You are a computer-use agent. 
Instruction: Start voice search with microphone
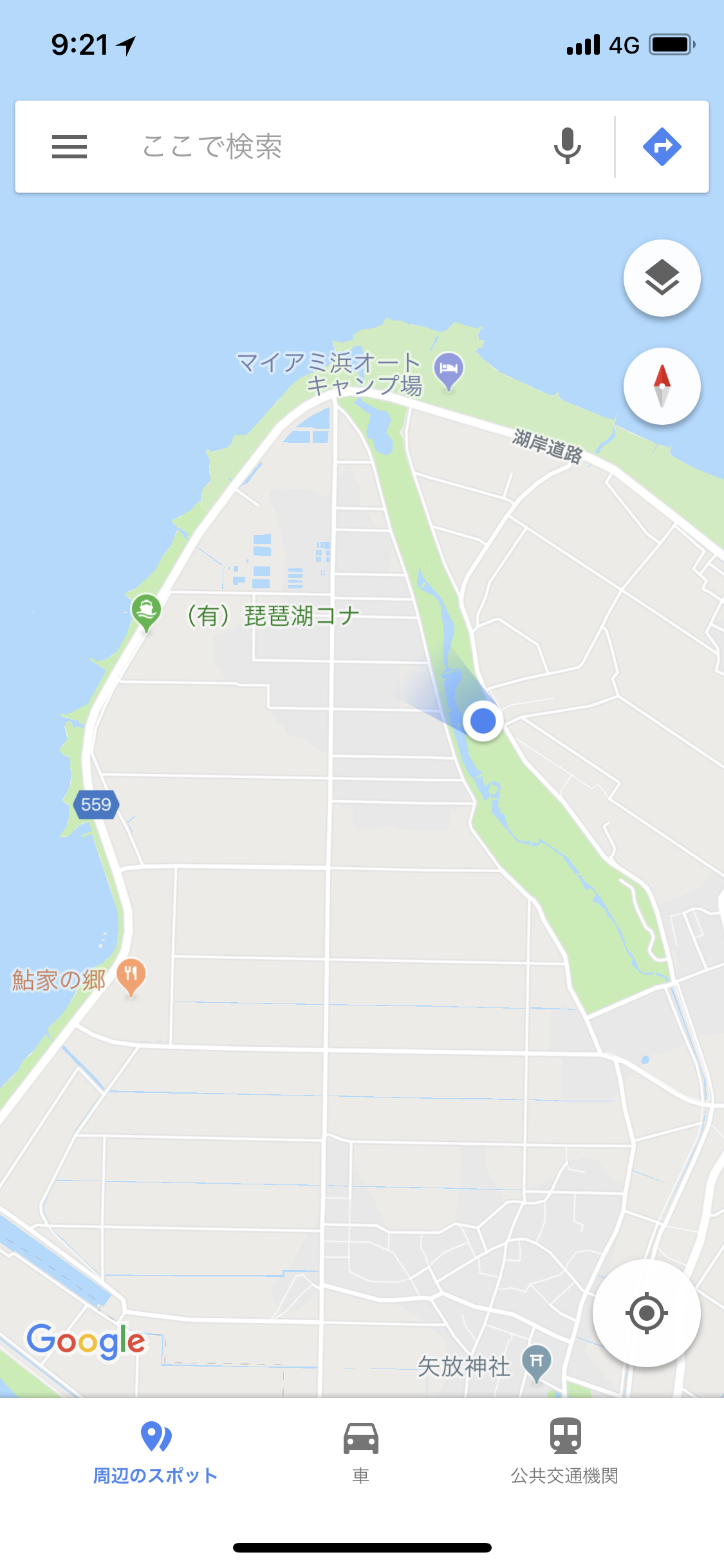pyautogui.click(x=567, y=147)
